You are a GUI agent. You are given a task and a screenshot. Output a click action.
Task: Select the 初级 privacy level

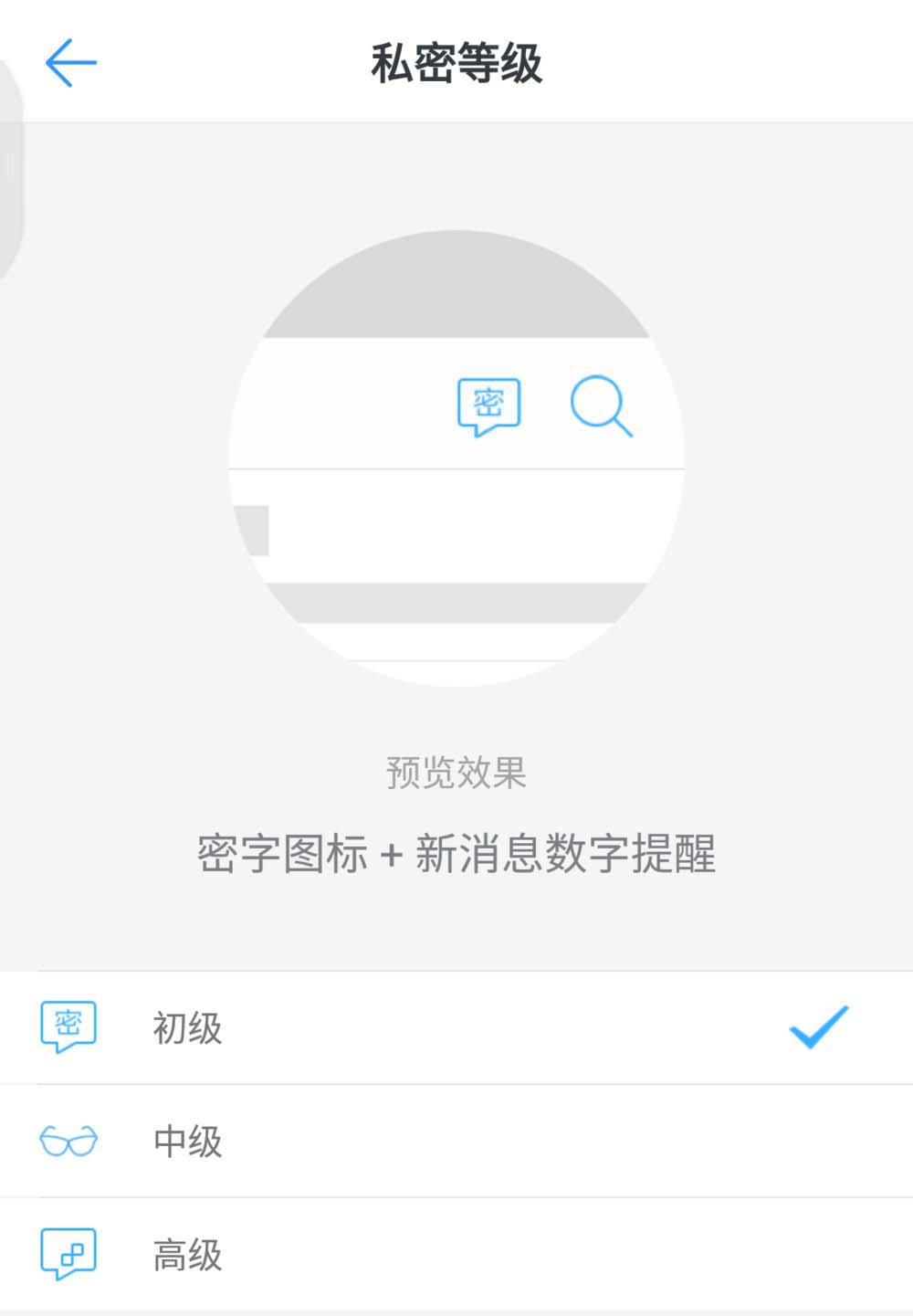tap(187, 1028)
